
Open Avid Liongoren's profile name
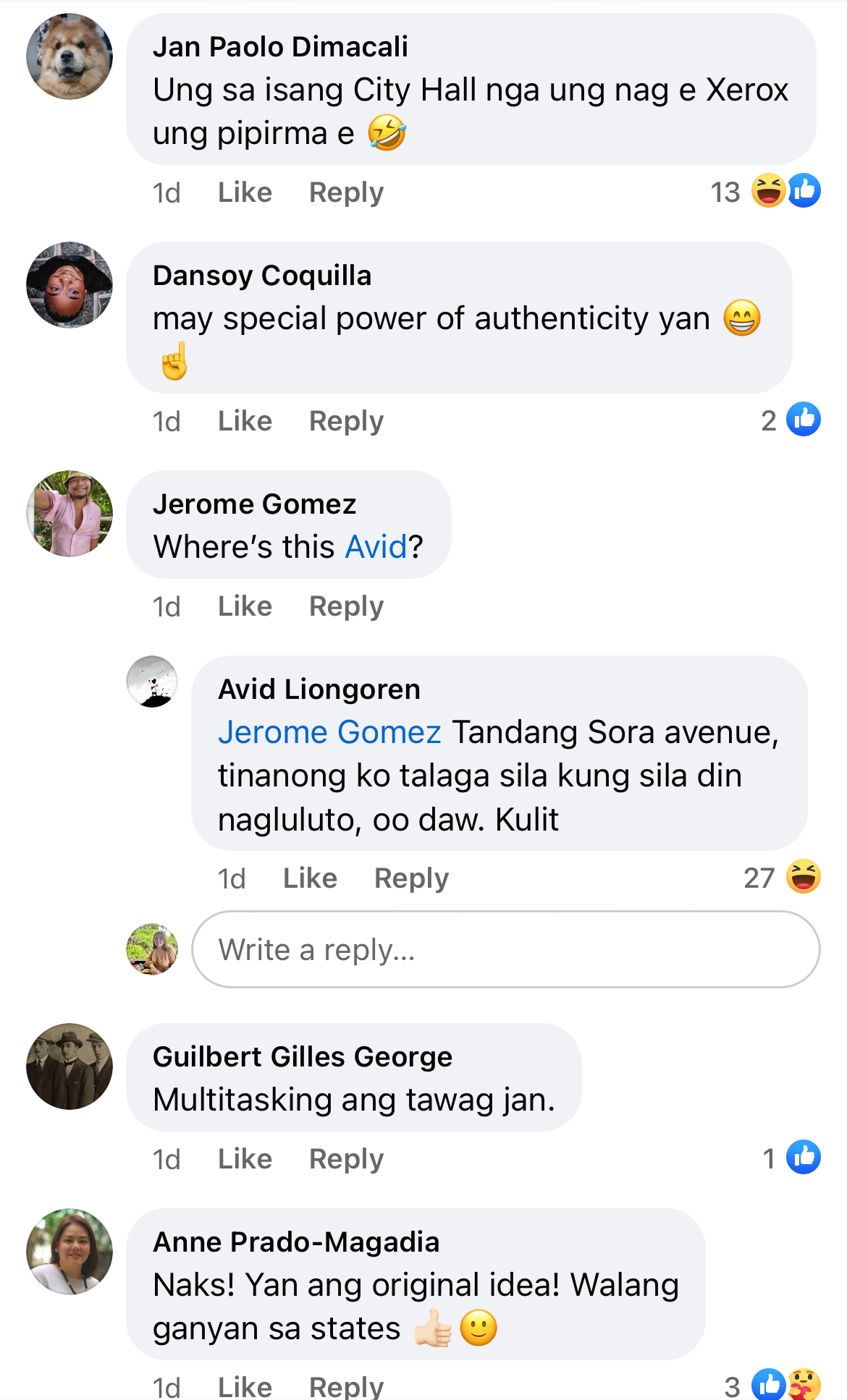pos(319,690)
